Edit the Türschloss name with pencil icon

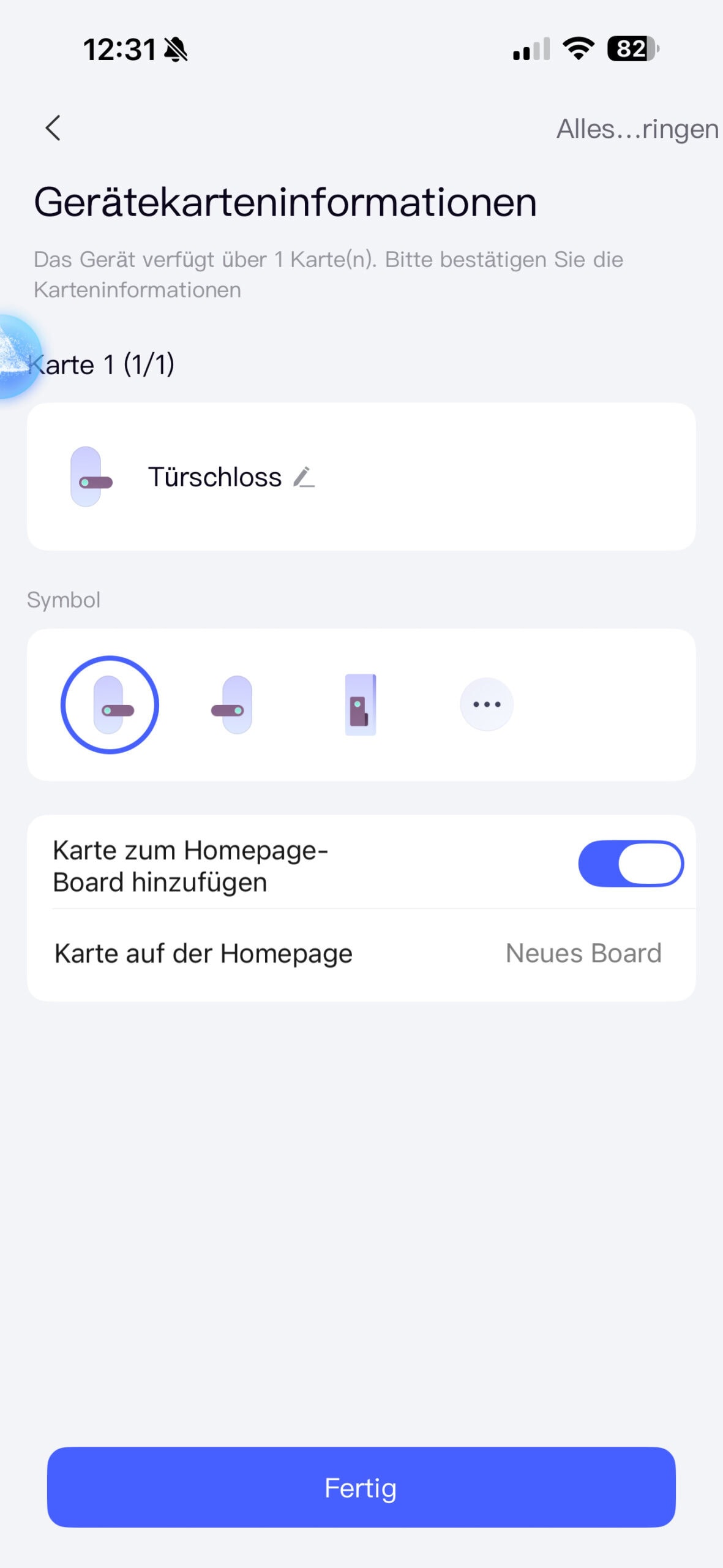[304, 477]
